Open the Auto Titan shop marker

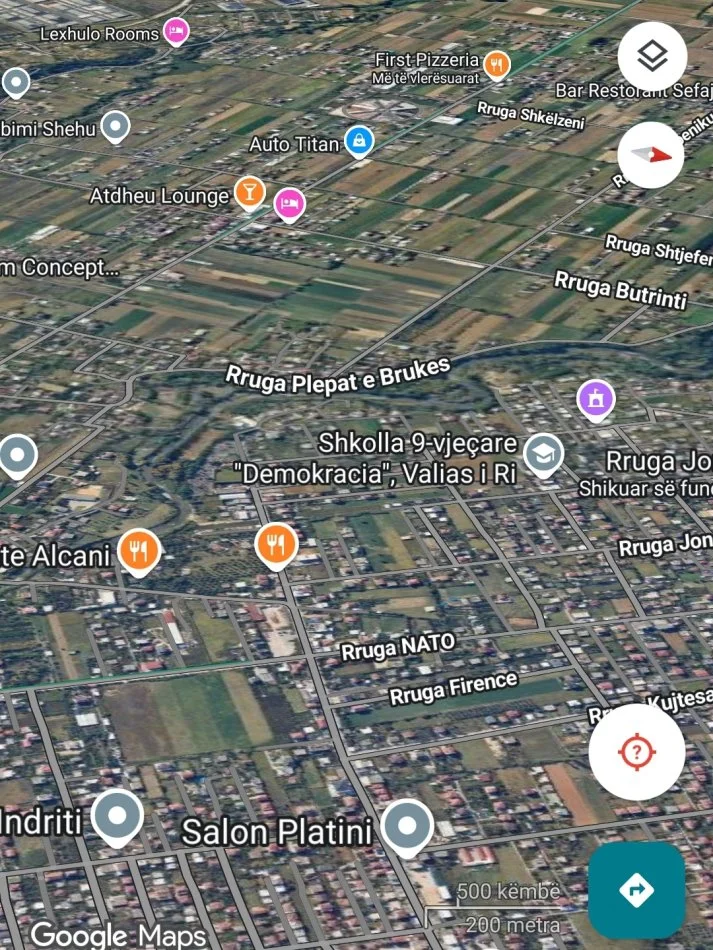(x=358, y=141)
